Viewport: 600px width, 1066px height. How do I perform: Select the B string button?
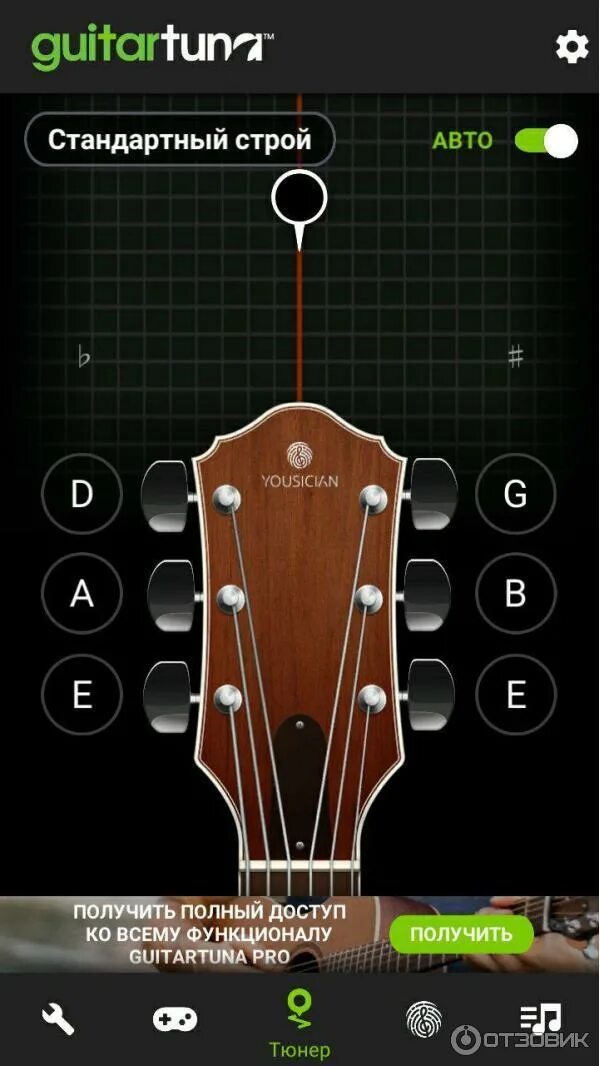516,594
